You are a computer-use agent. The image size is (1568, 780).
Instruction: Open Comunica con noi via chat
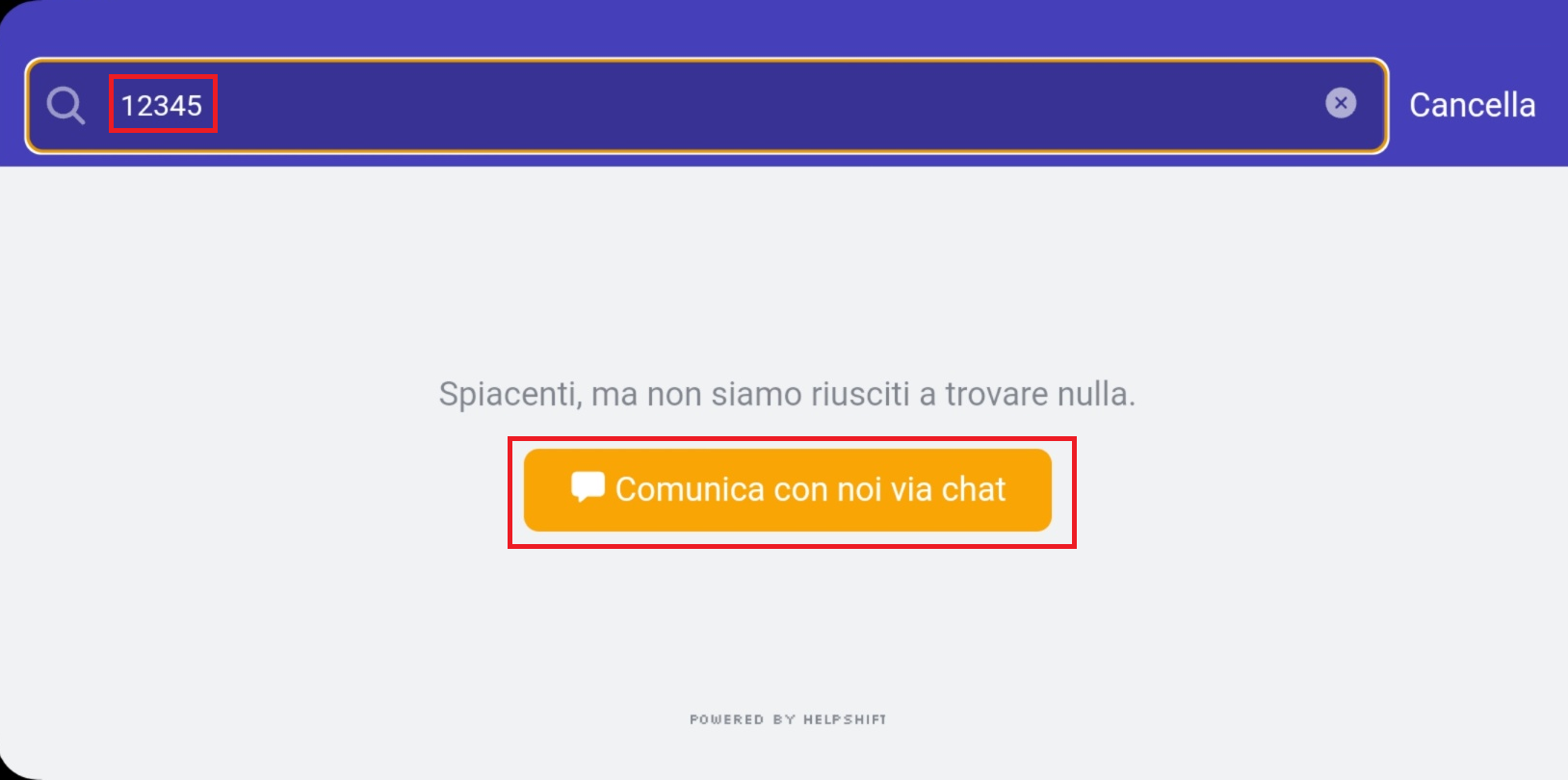coord(788,490)
